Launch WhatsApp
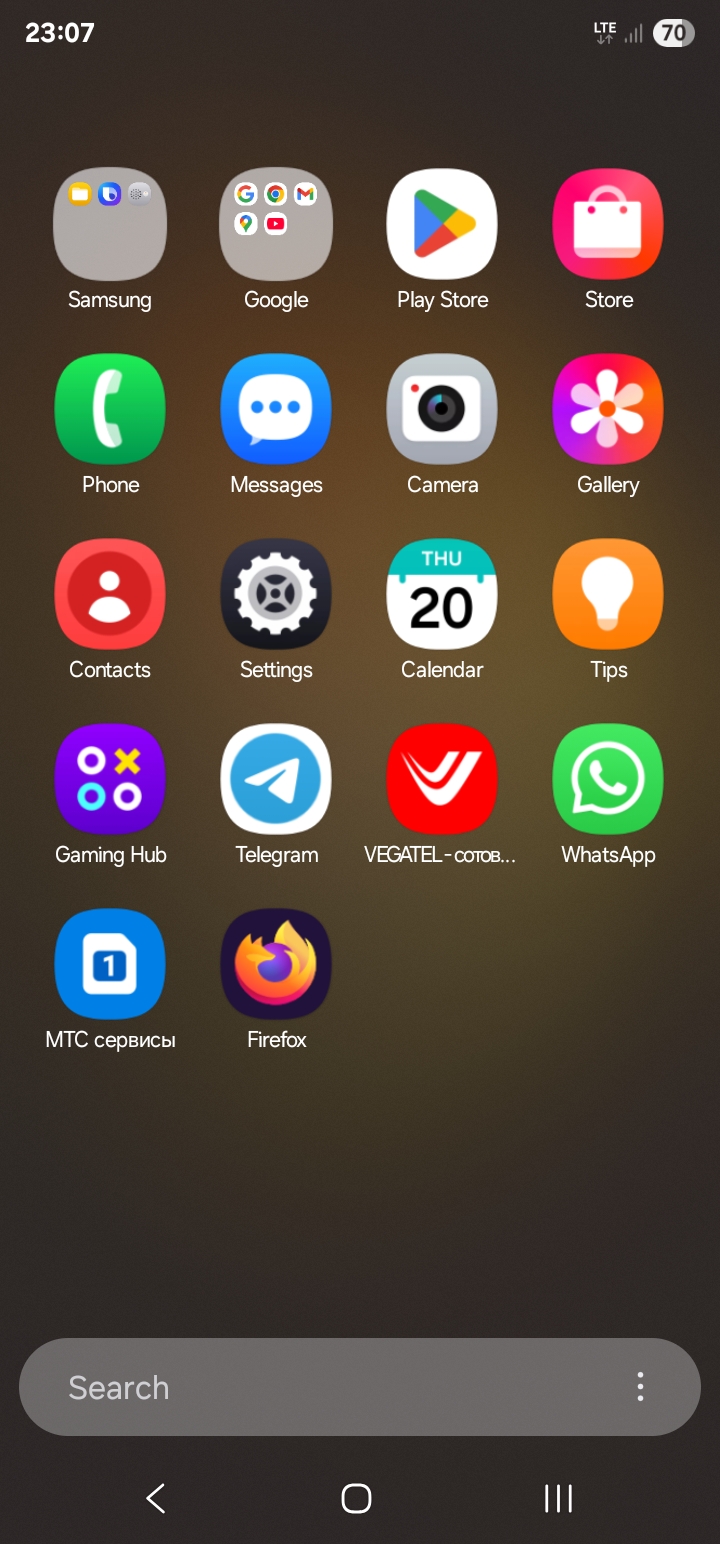 [608, 779]
